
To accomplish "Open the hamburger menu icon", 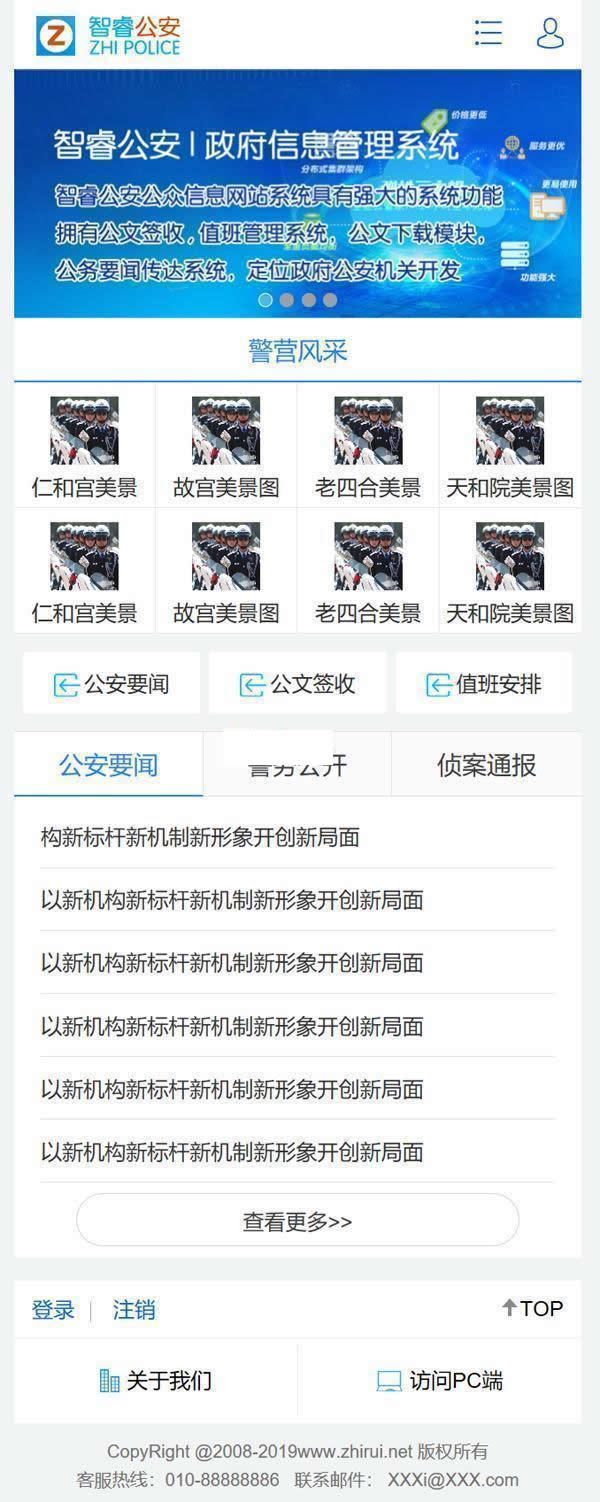I will coord(488,33).
